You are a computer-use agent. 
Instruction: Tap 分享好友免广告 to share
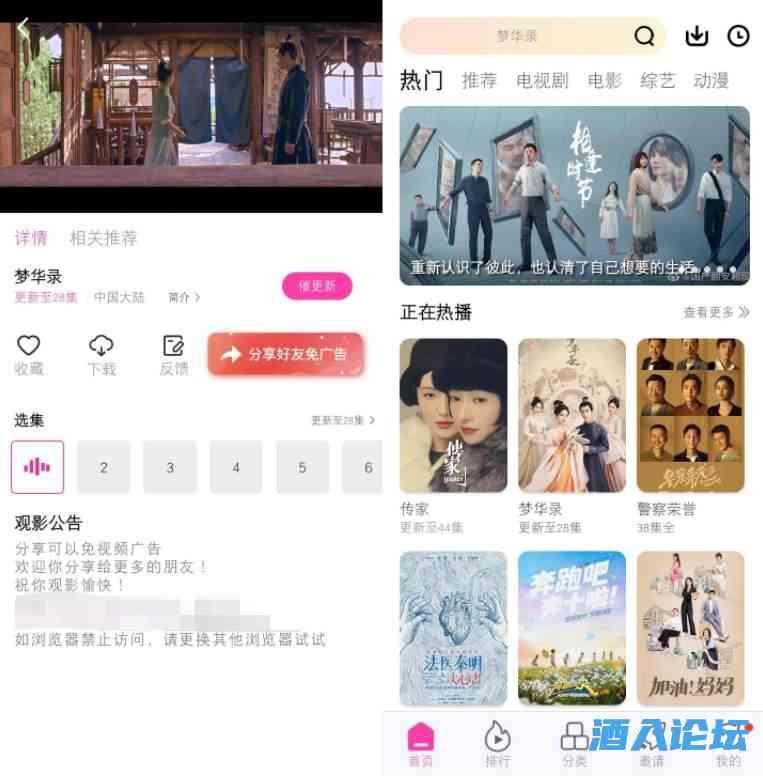[x=285, y=354]
